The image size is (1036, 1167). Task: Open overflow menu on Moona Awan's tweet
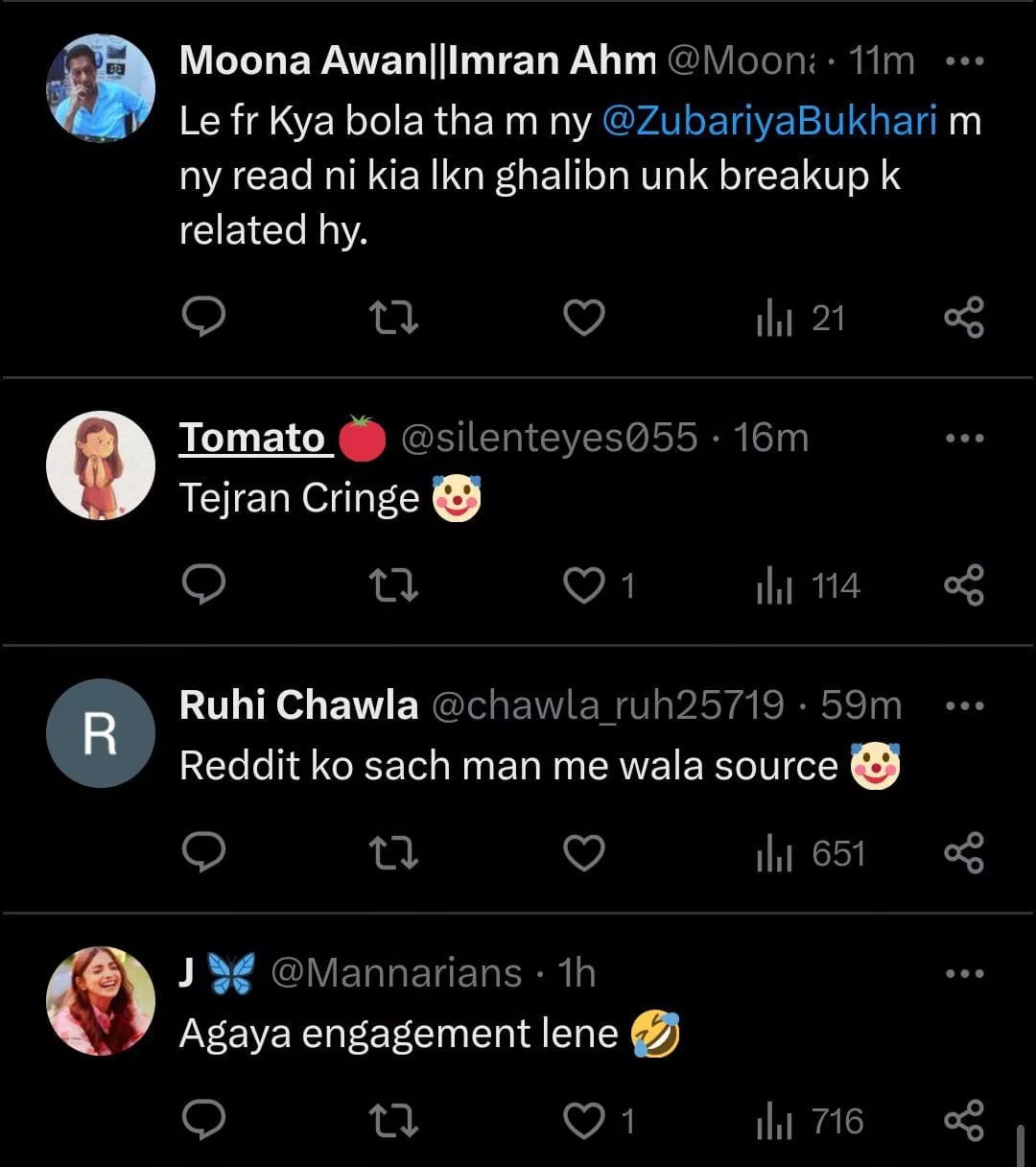tap(964, 61)
